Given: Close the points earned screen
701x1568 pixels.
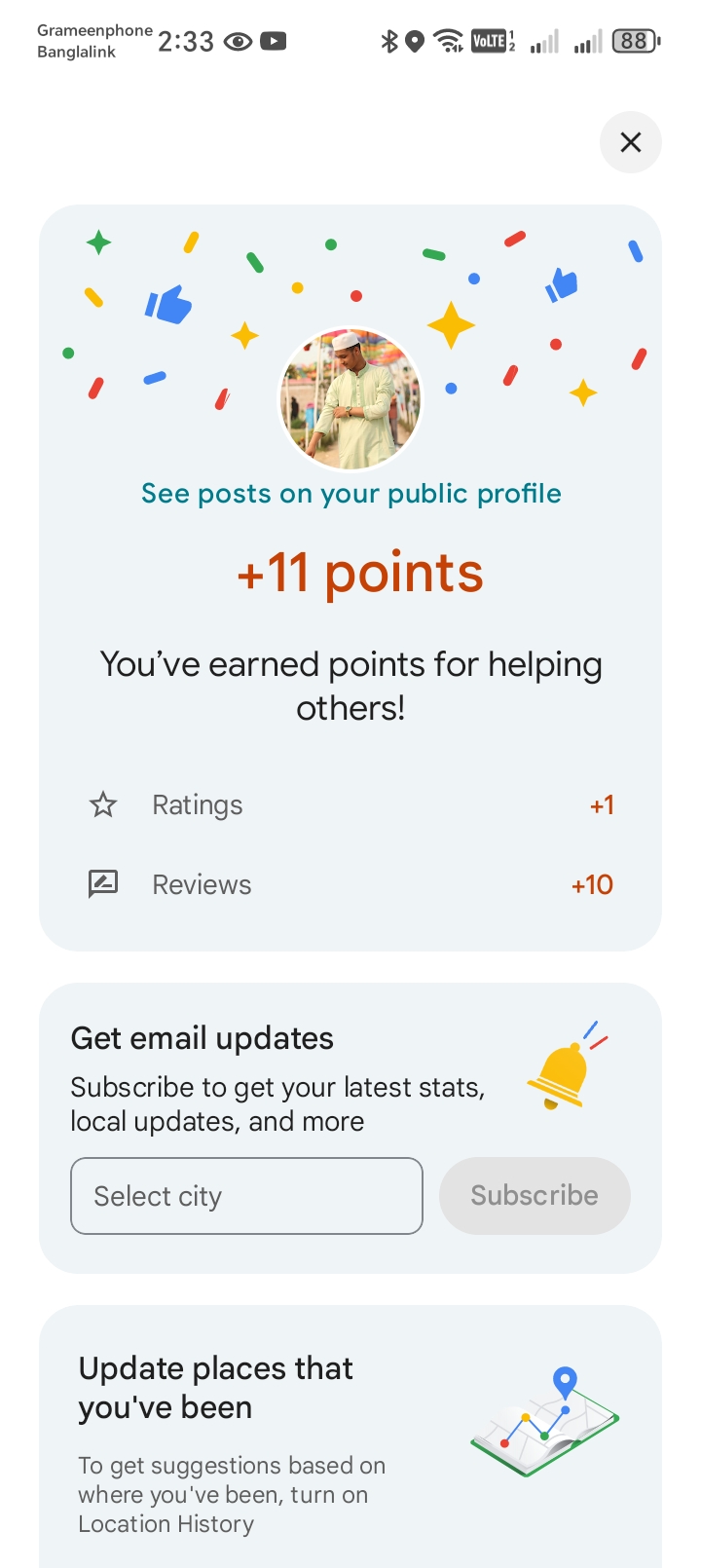Looking at the screenshot, I should click(x=631, y=142).
